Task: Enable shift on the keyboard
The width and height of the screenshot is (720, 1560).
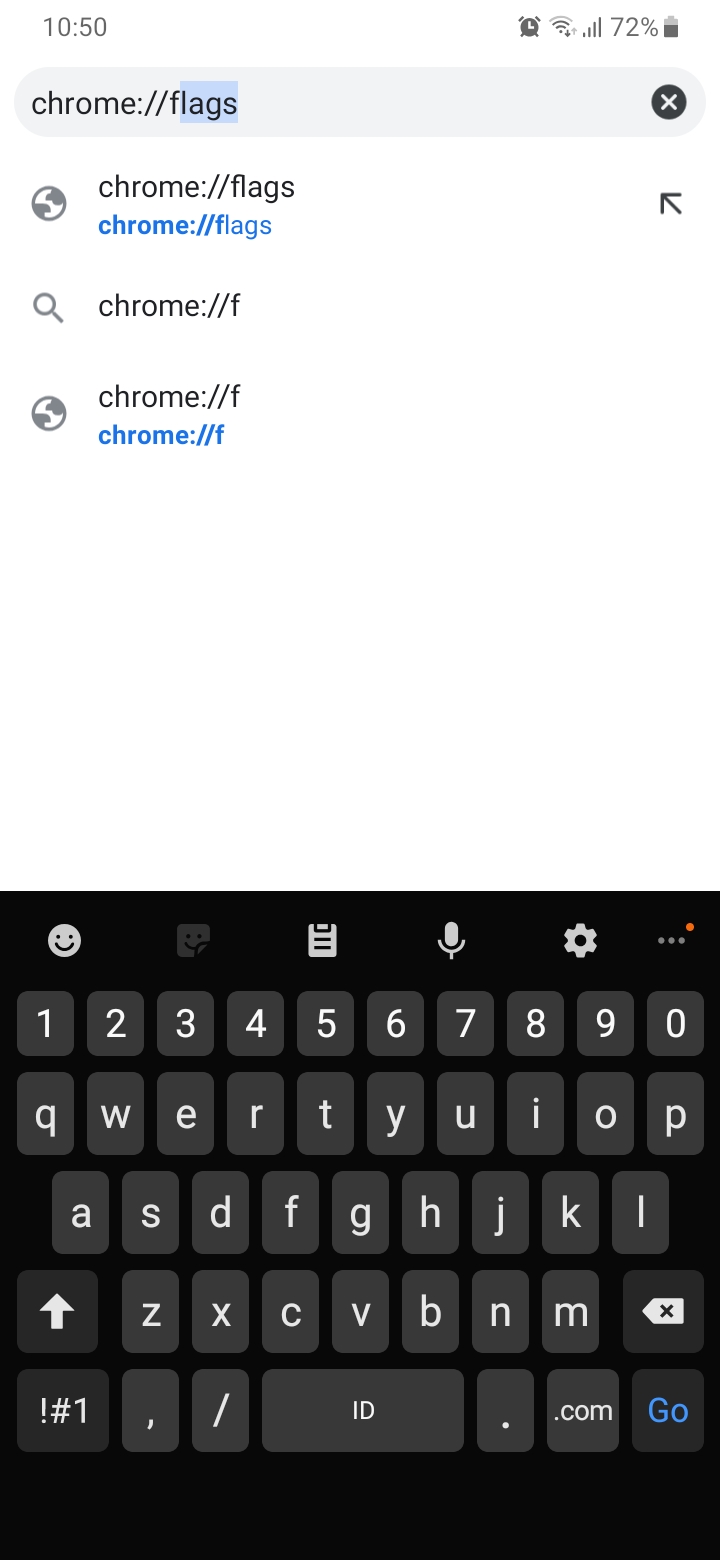Action: point(58,1311)
